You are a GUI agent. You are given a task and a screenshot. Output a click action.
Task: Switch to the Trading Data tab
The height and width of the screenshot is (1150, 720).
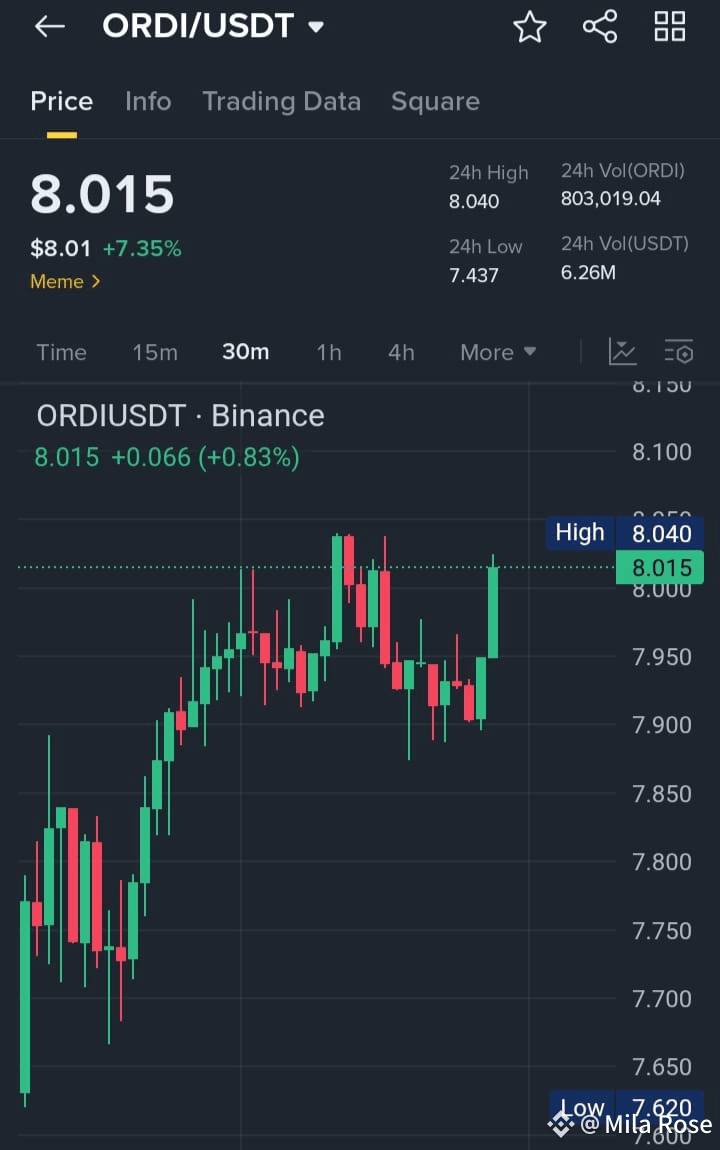(x=282, y=101)
